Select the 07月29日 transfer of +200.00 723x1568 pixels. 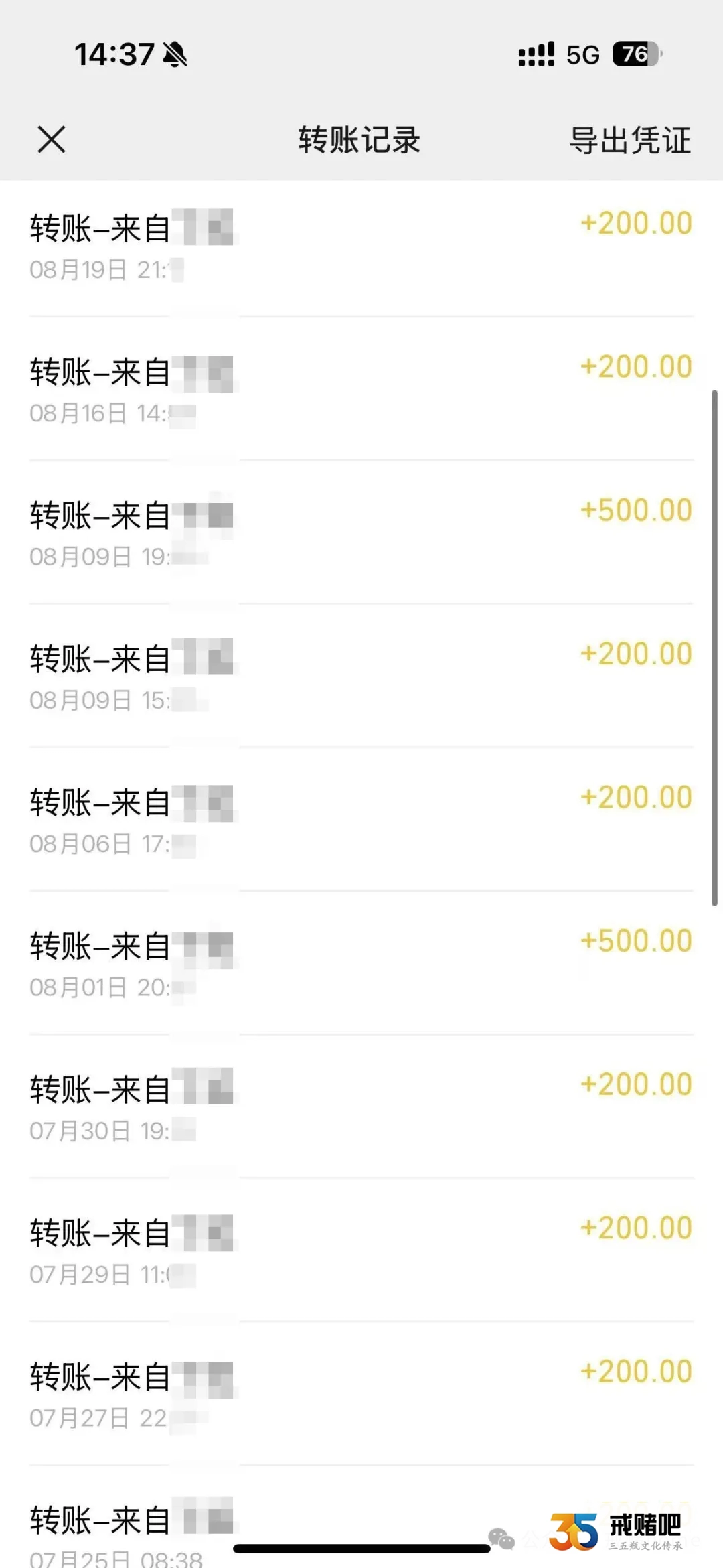(361, 1251)
